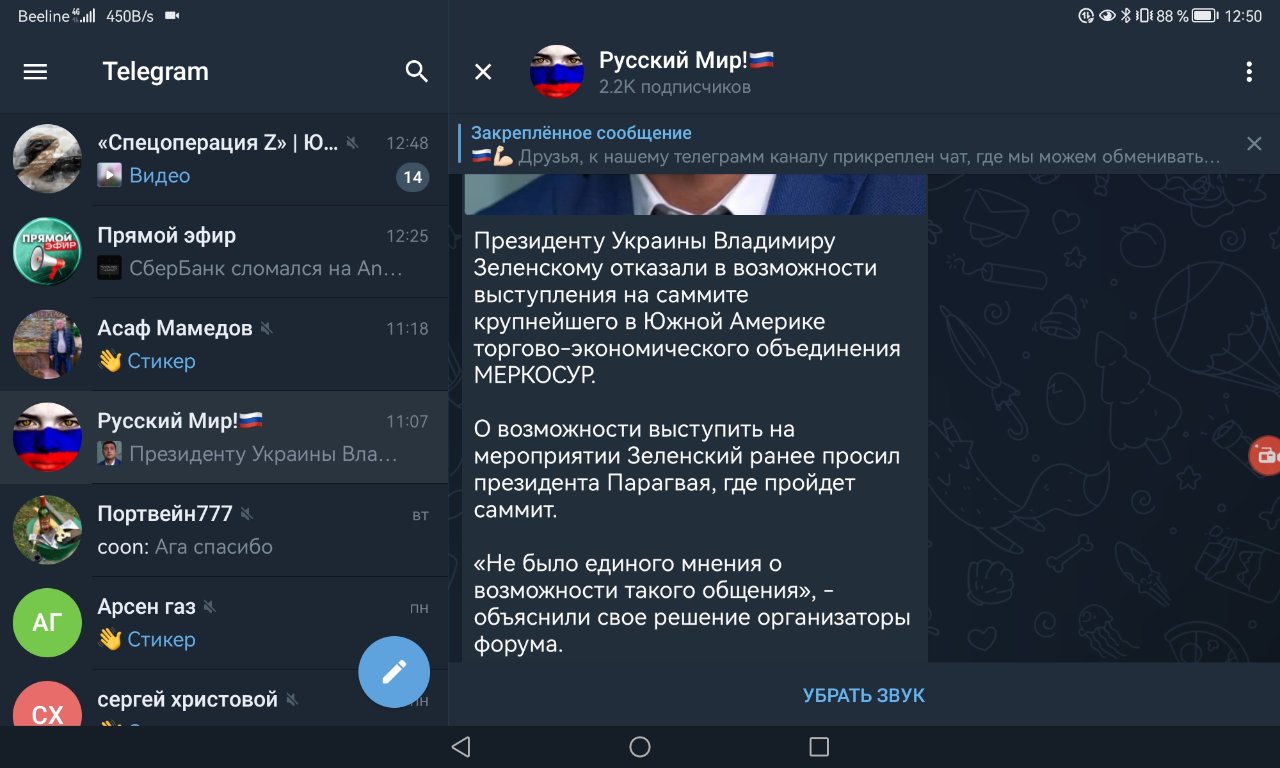Go to the system home screen
This screenshot has width=1280, height=768.
(x=640, y=747)
